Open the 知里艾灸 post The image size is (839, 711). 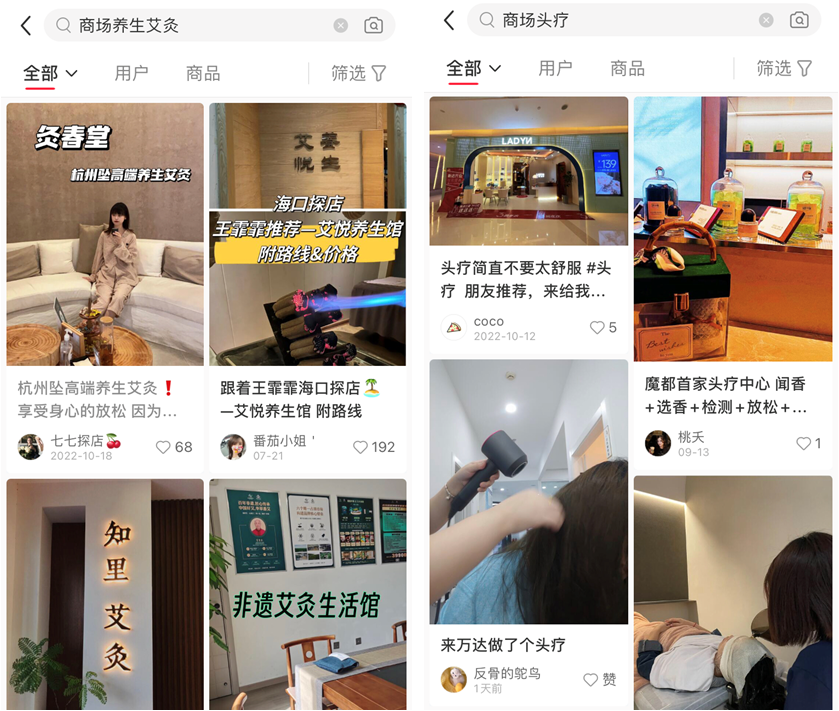[x=105, y=595]
